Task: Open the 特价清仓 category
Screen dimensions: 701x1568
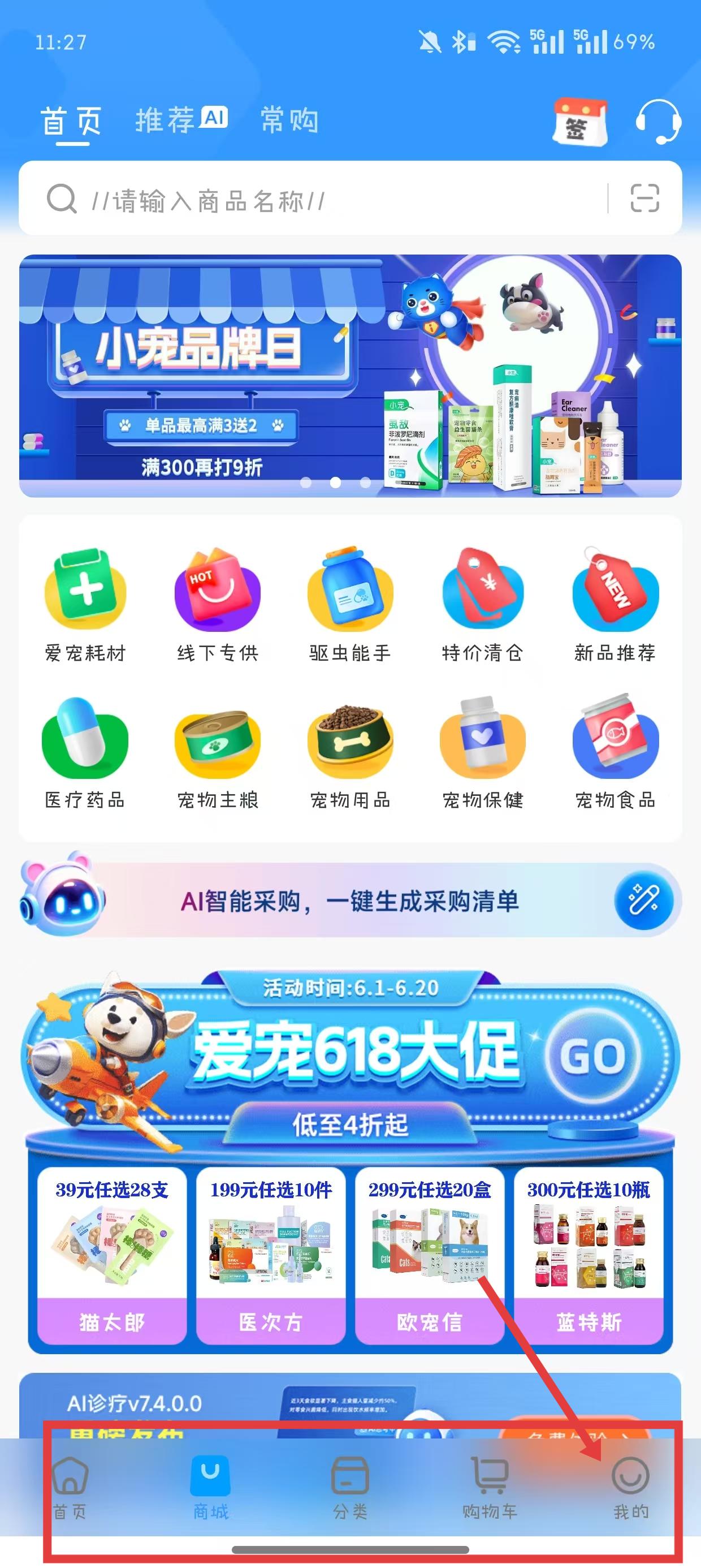Action: 483,605
